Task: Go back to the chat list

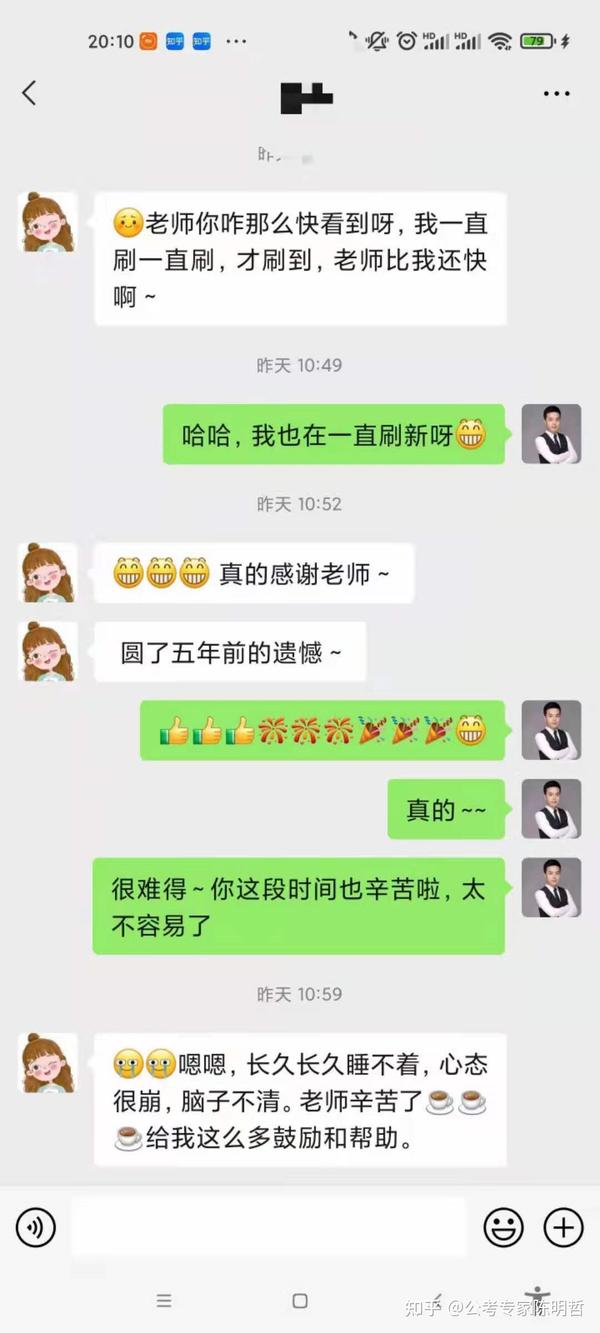Action: click(29, 93)
